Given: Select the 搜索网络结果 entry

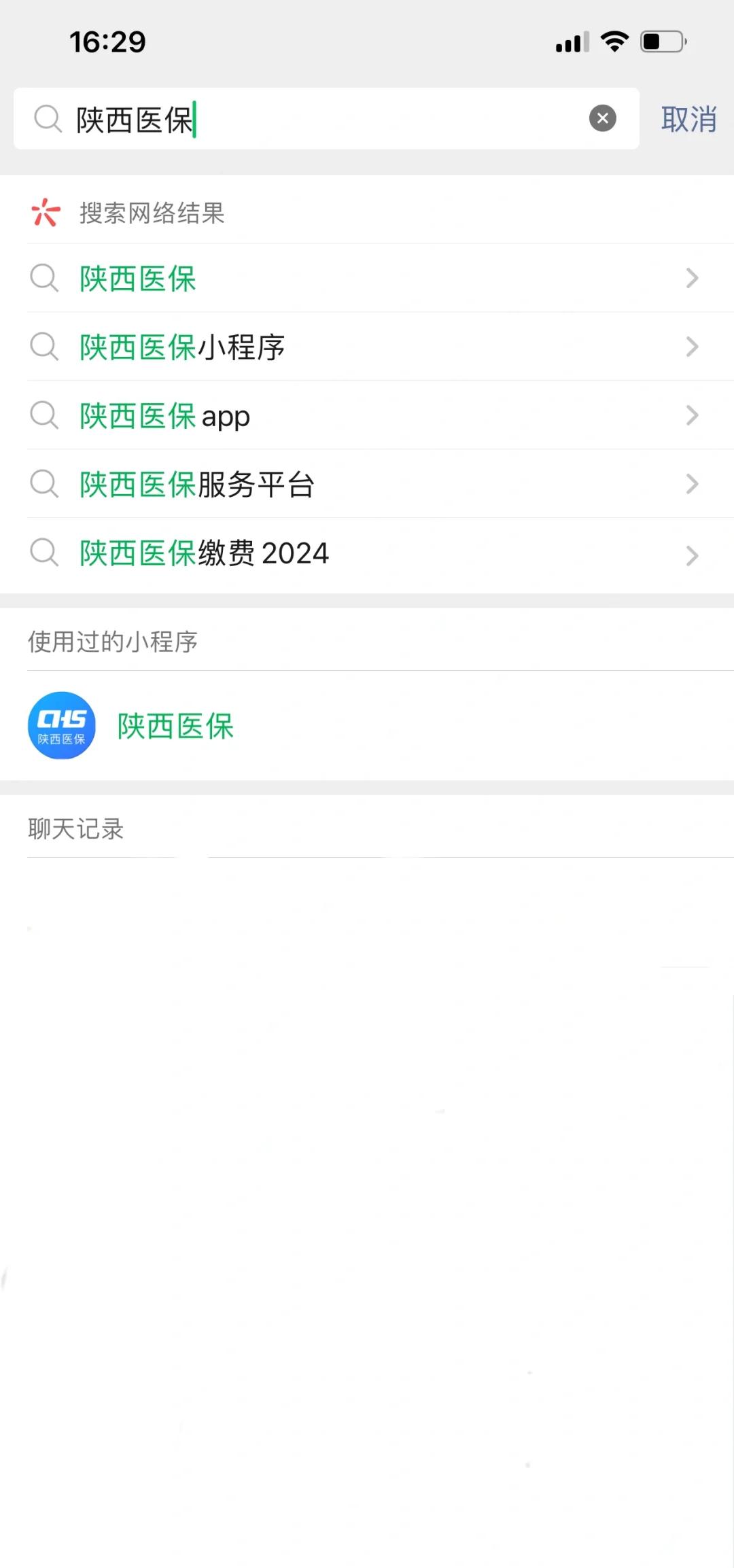Looking at the screenshot, I should click(x=151, y=213).
